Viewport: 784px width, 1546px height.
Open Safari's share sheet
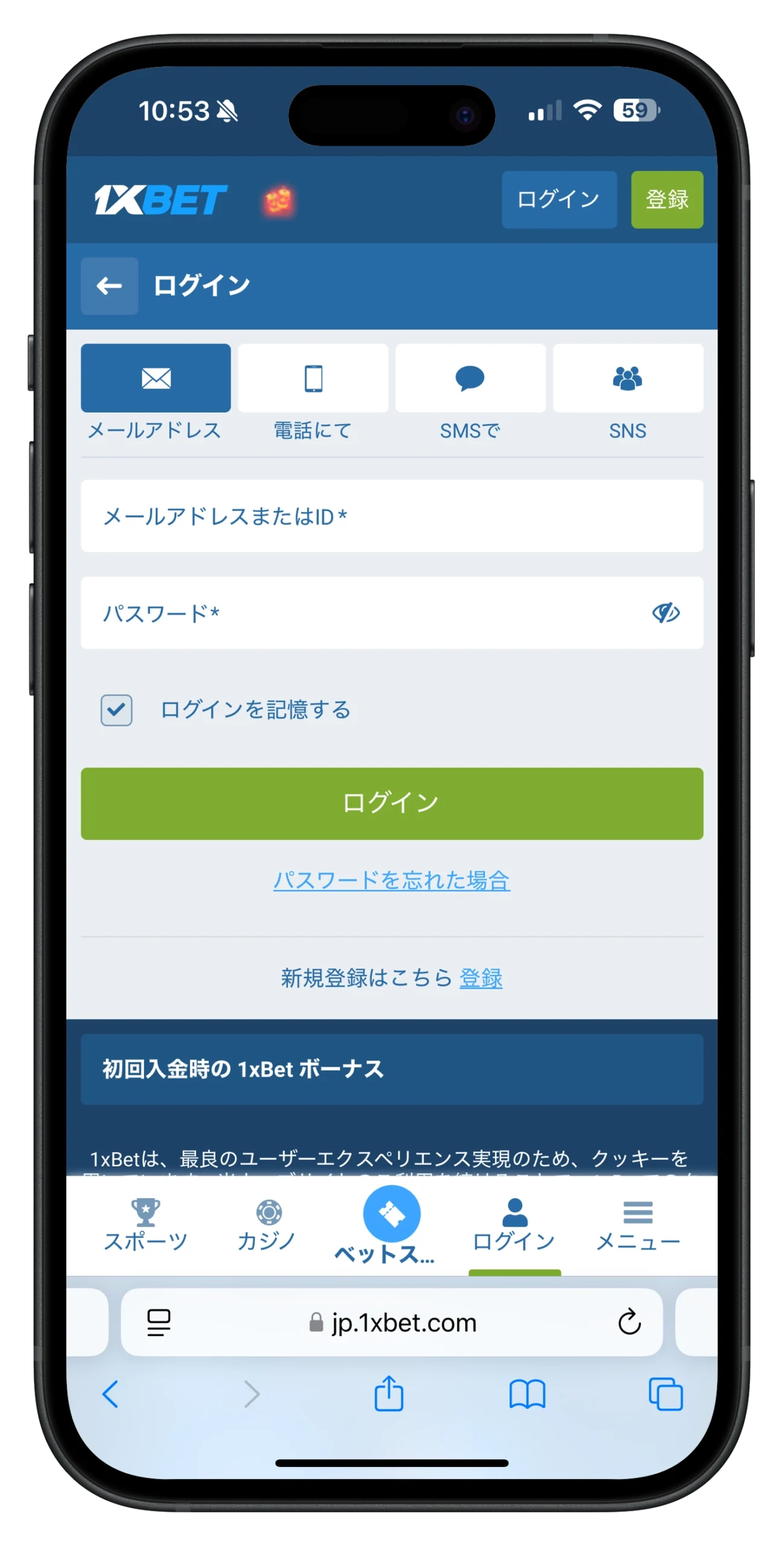pos(389,1394)
